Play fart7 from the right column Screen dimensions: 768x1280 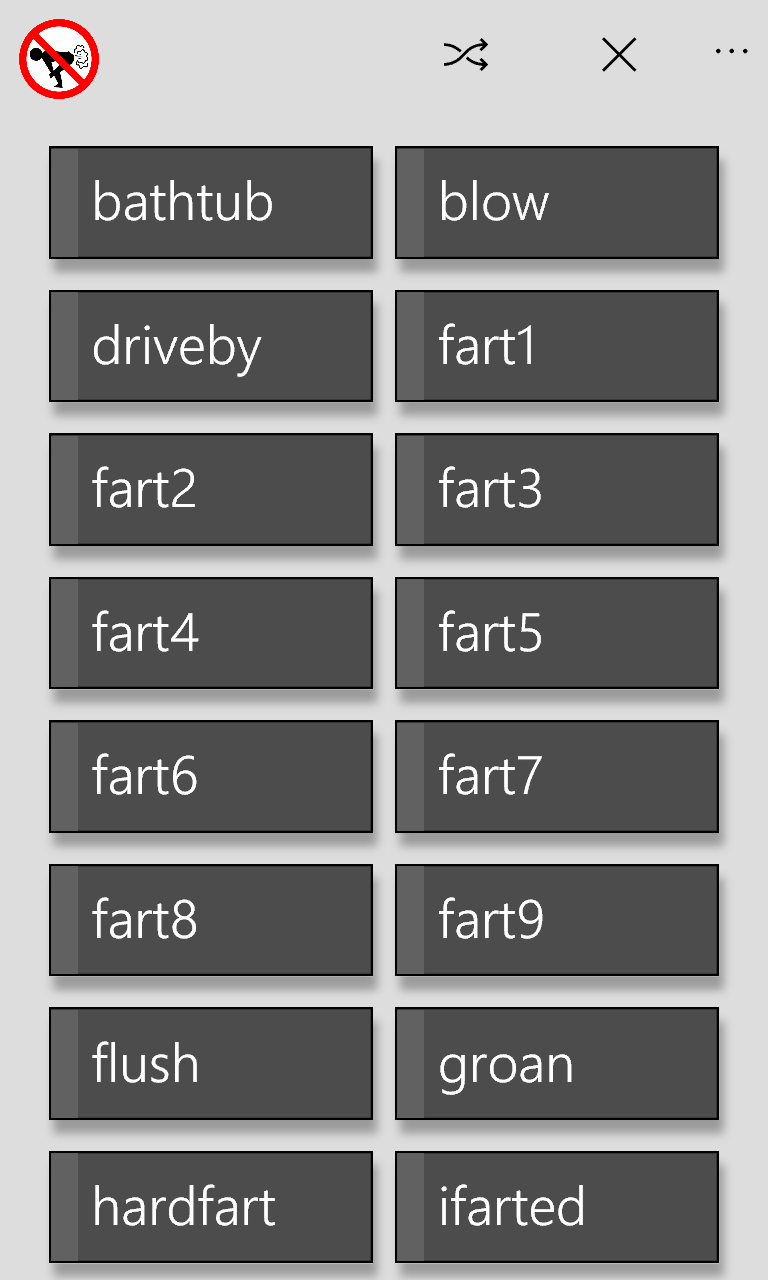556,777
